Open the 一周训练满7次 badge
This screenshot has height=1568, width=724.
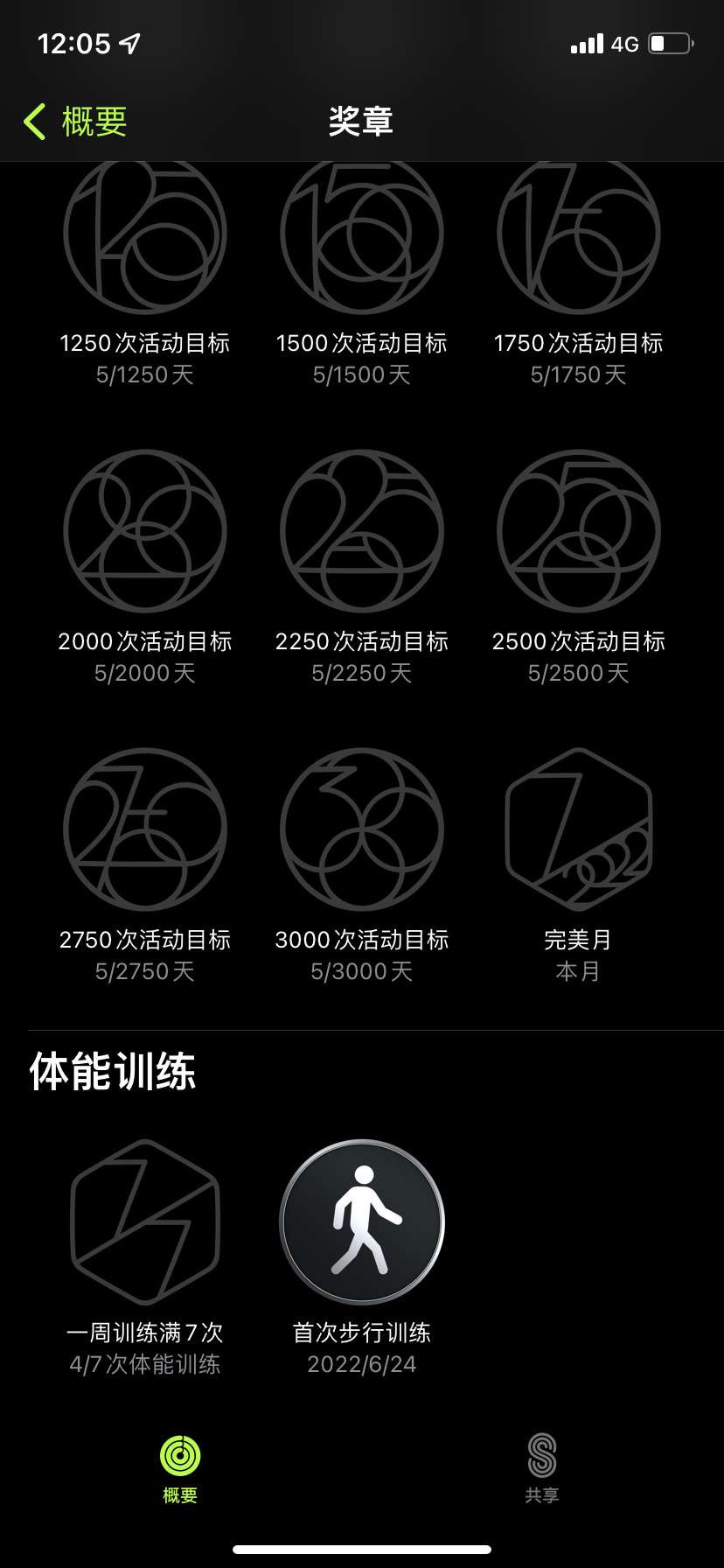[145, 1222]
